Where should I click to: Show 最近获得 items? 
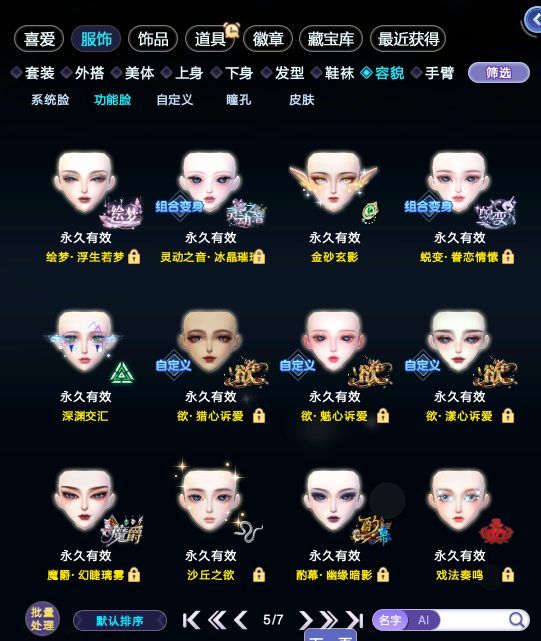click(408, 39)
